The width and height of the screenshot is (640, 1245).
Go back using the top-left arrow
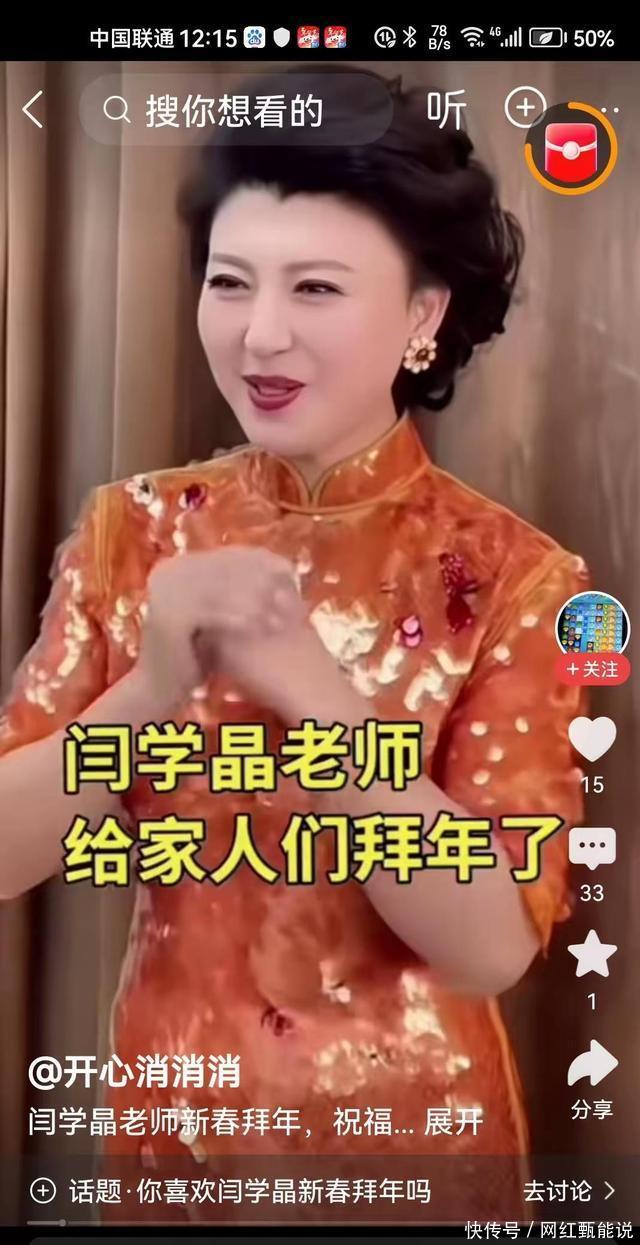pyautogui.click(x=33, y=109)
